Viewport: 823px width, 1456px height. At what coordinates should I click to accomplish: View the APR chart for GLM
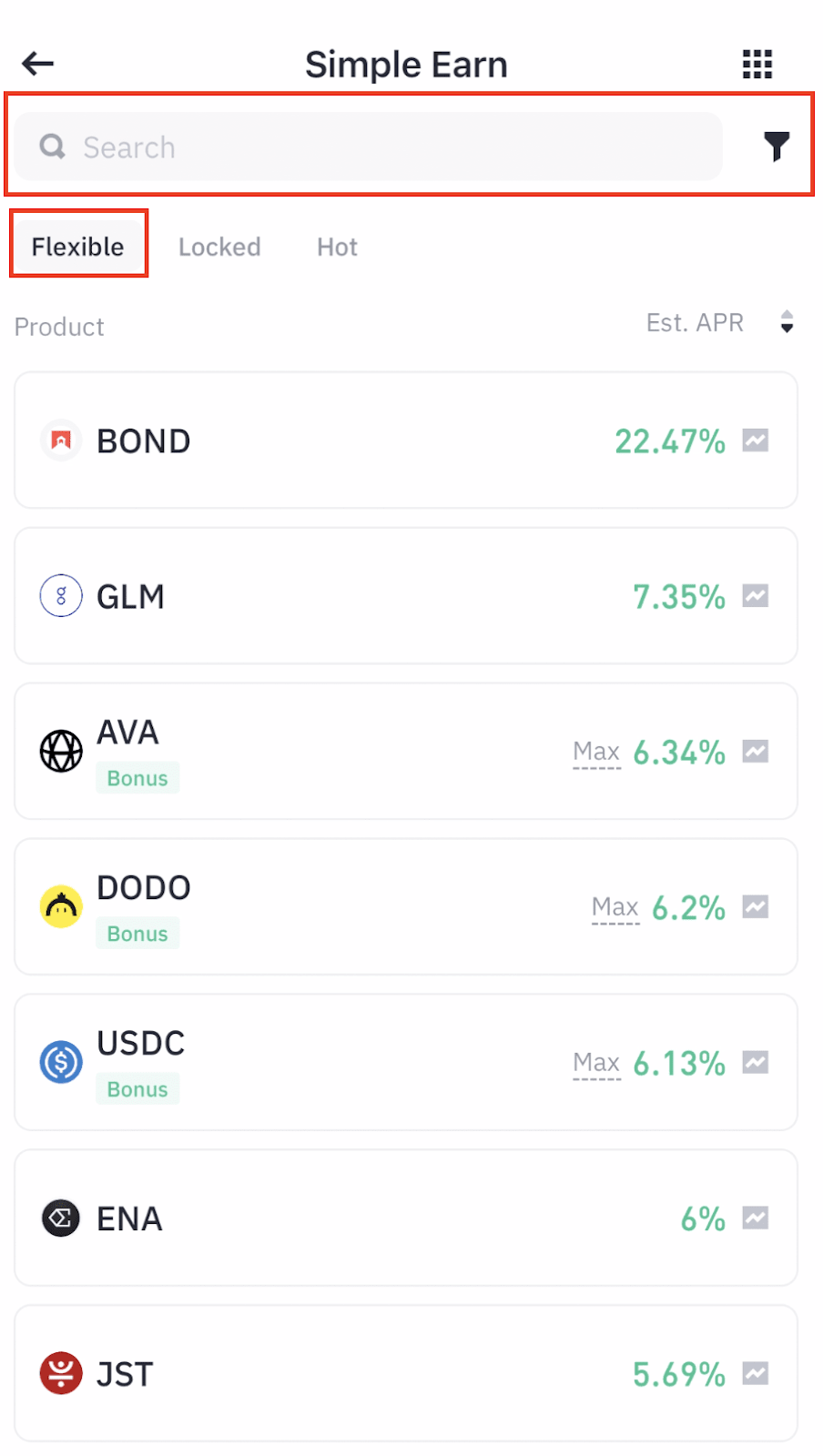[756, 596]
